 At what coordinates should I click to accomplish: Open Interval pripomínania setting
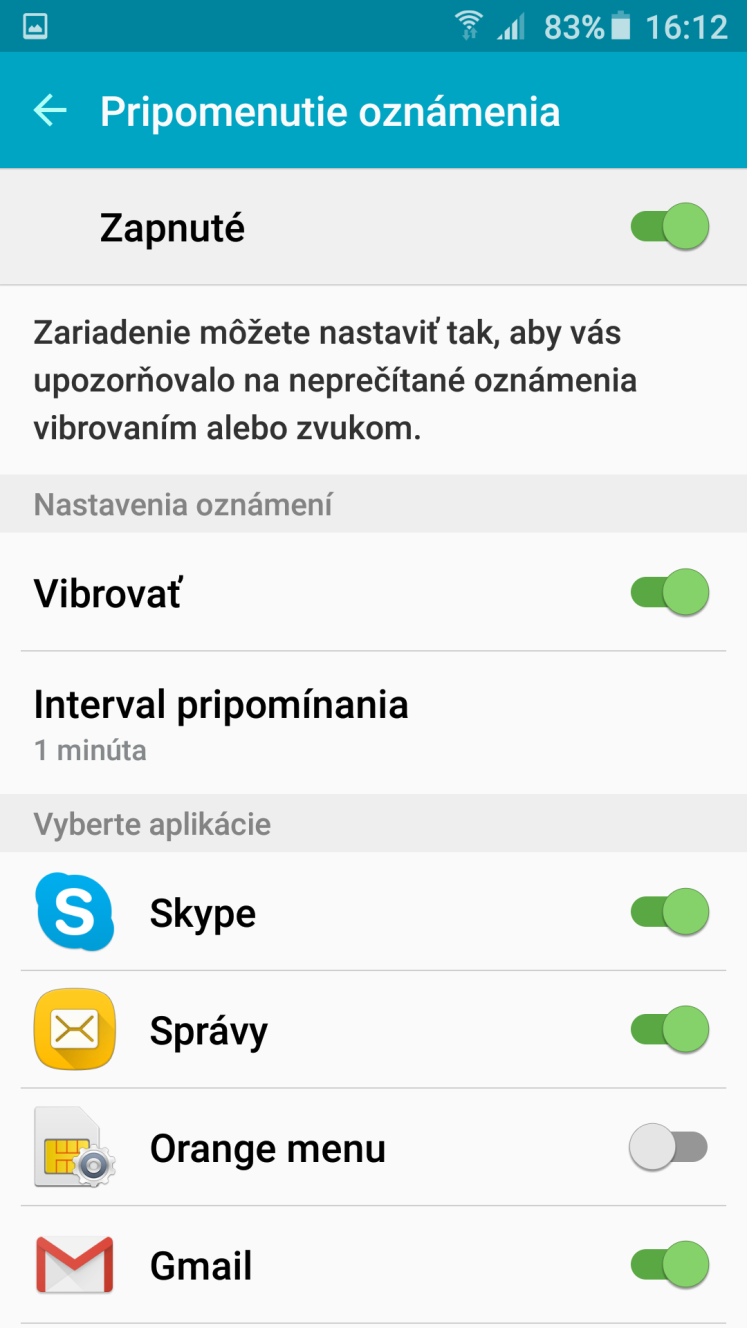(373, 723)
